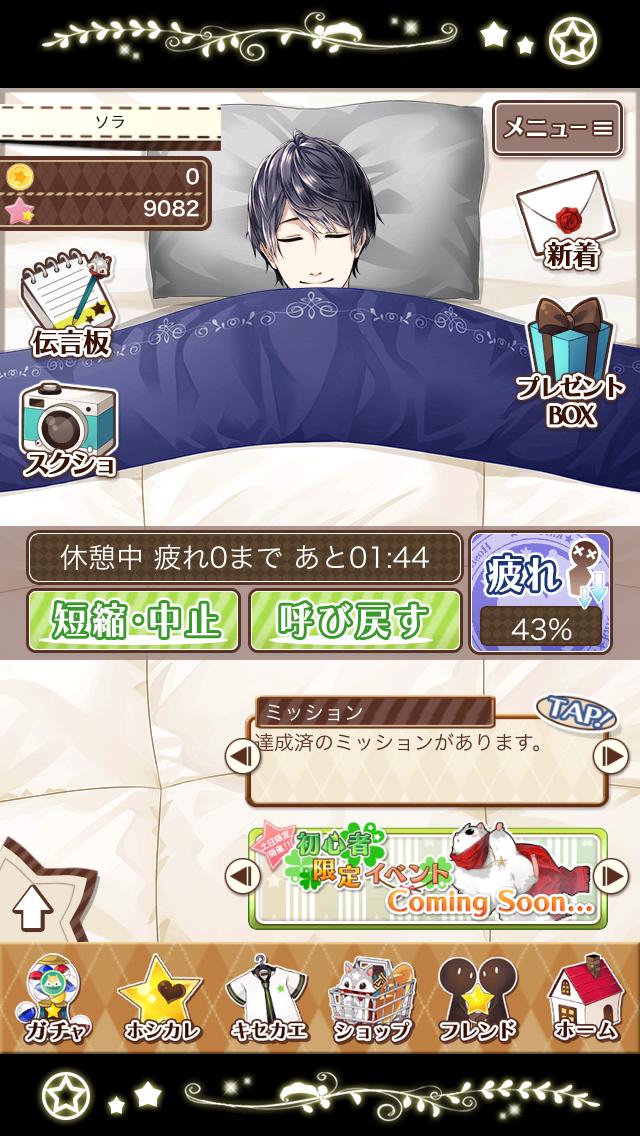Open the 初心者限定イベント banner
Viewport: 640px width, 1136px height.
pyautogui.click(x=425, y=877)
